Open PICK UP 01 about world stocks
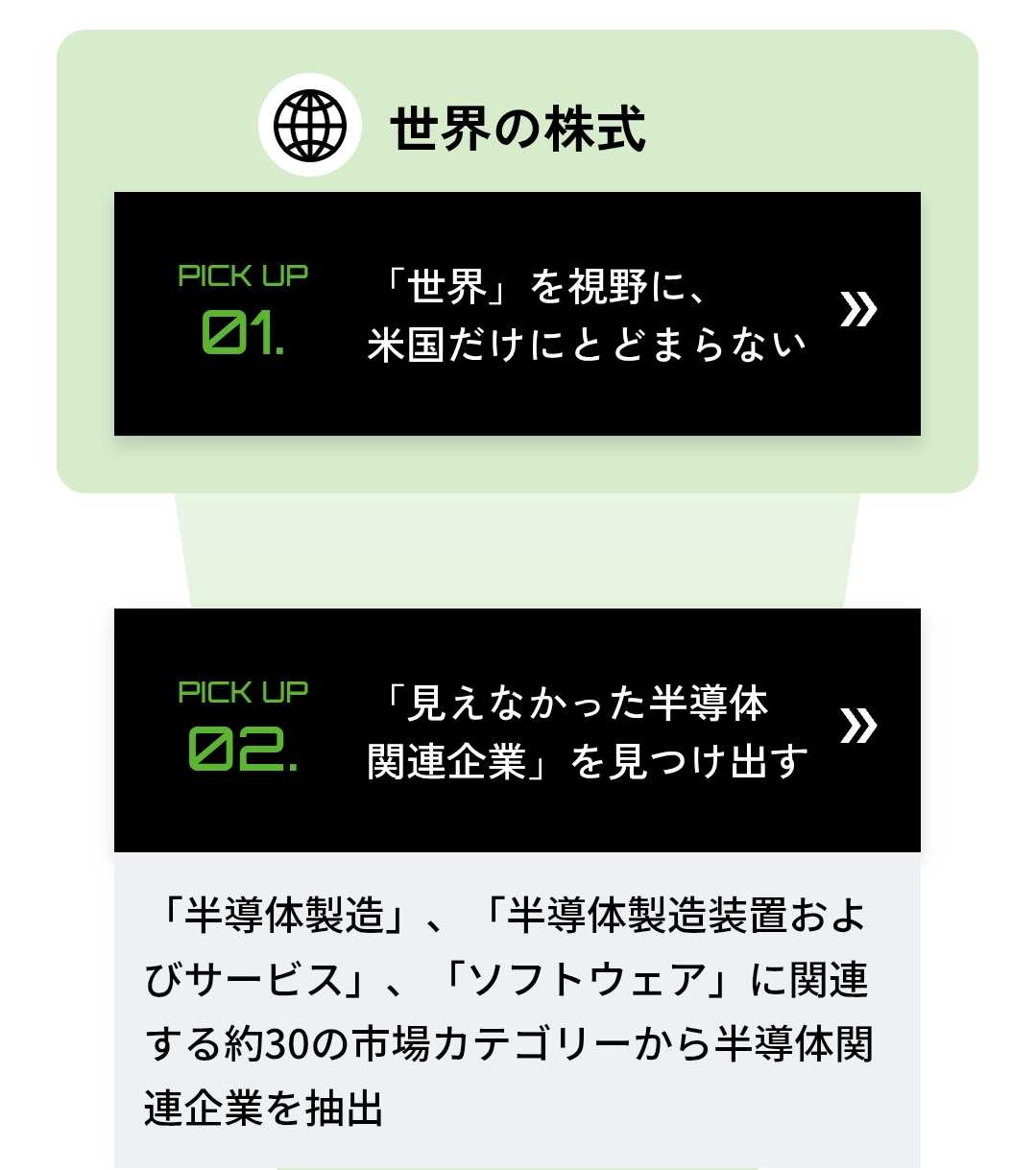The image size is (1036, 1170). tap(517, 314)
